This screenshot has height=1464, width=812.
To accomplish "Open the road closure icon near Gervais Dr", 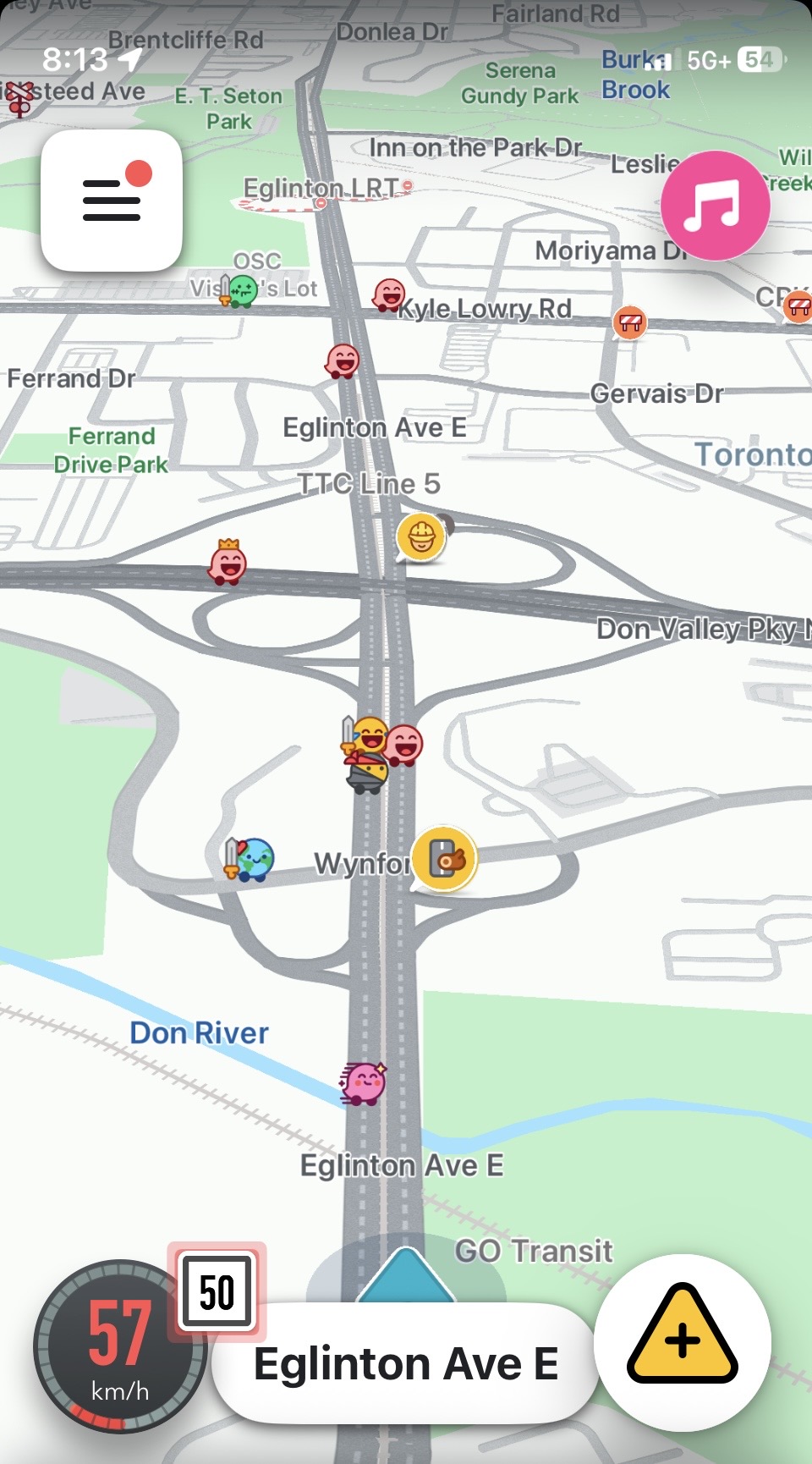I will click(x=630, y=322).
